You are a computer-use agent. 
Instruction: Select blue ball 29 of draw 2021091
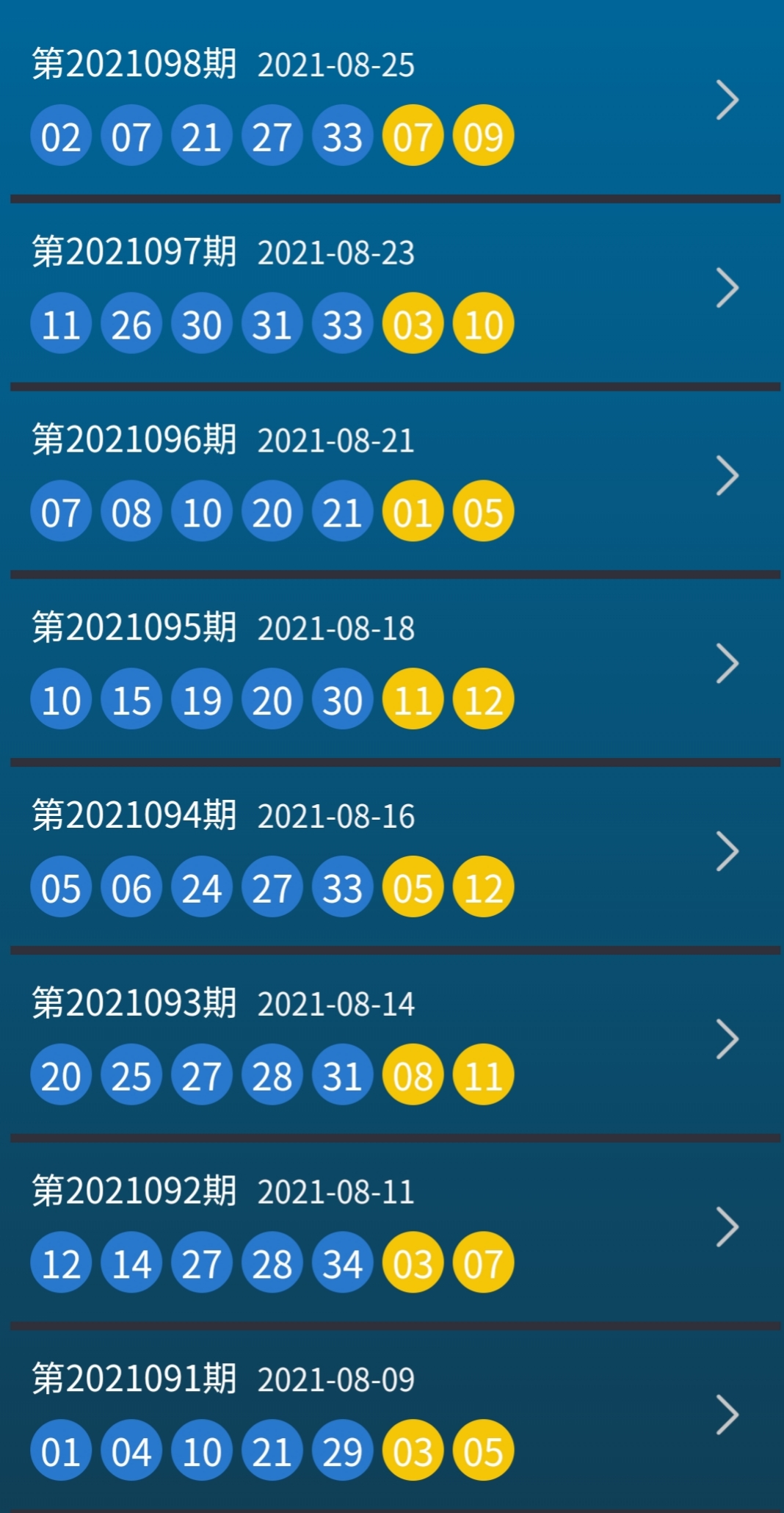coord(341,1451)
